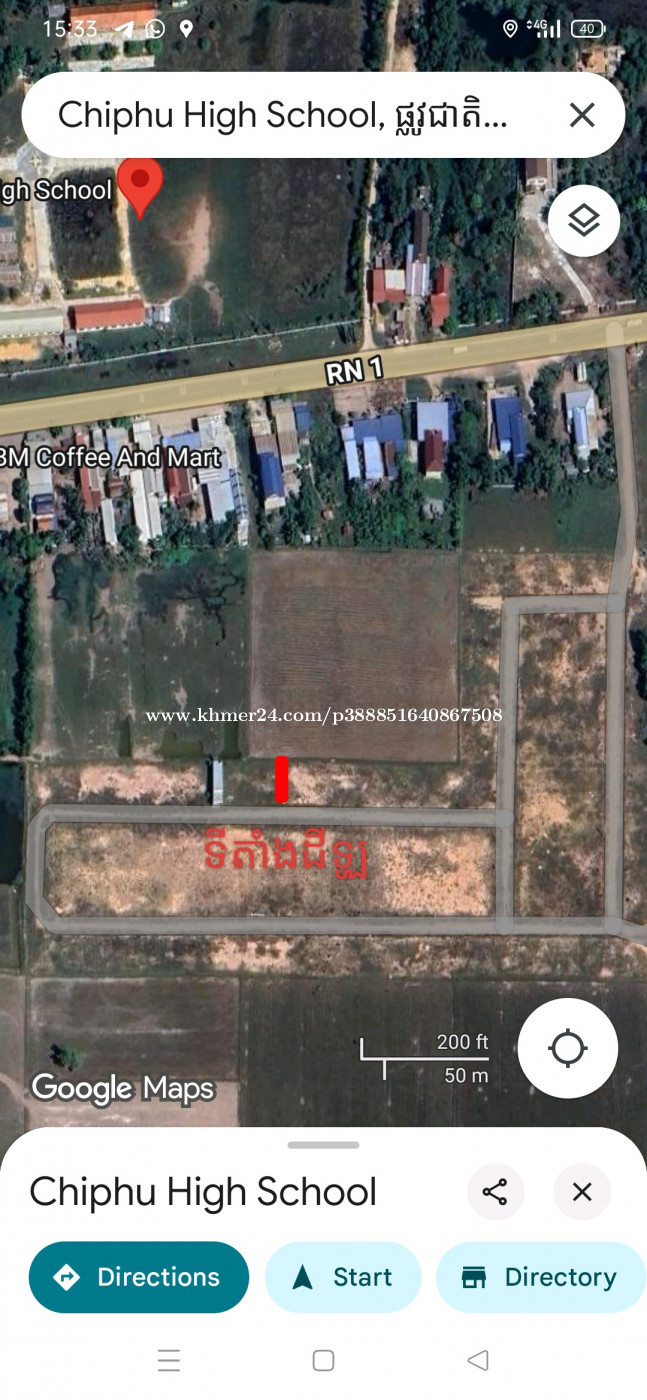Close the Chiphu High School place card
The width and height of the screenshot is (647, 1400).
(582, 1192)
